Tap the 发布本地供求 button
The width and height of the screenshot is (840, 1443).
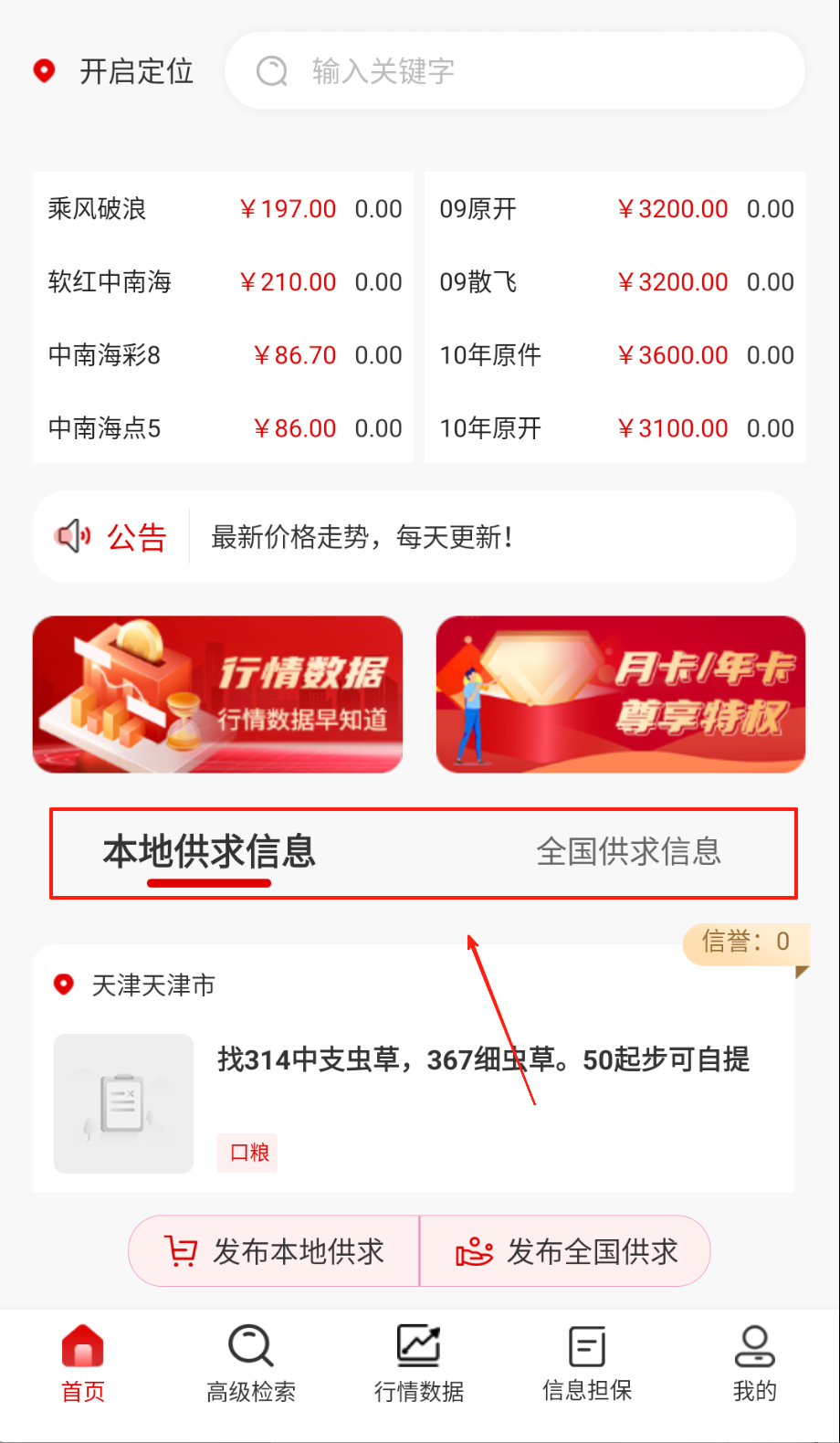(x=275, y=1251)
